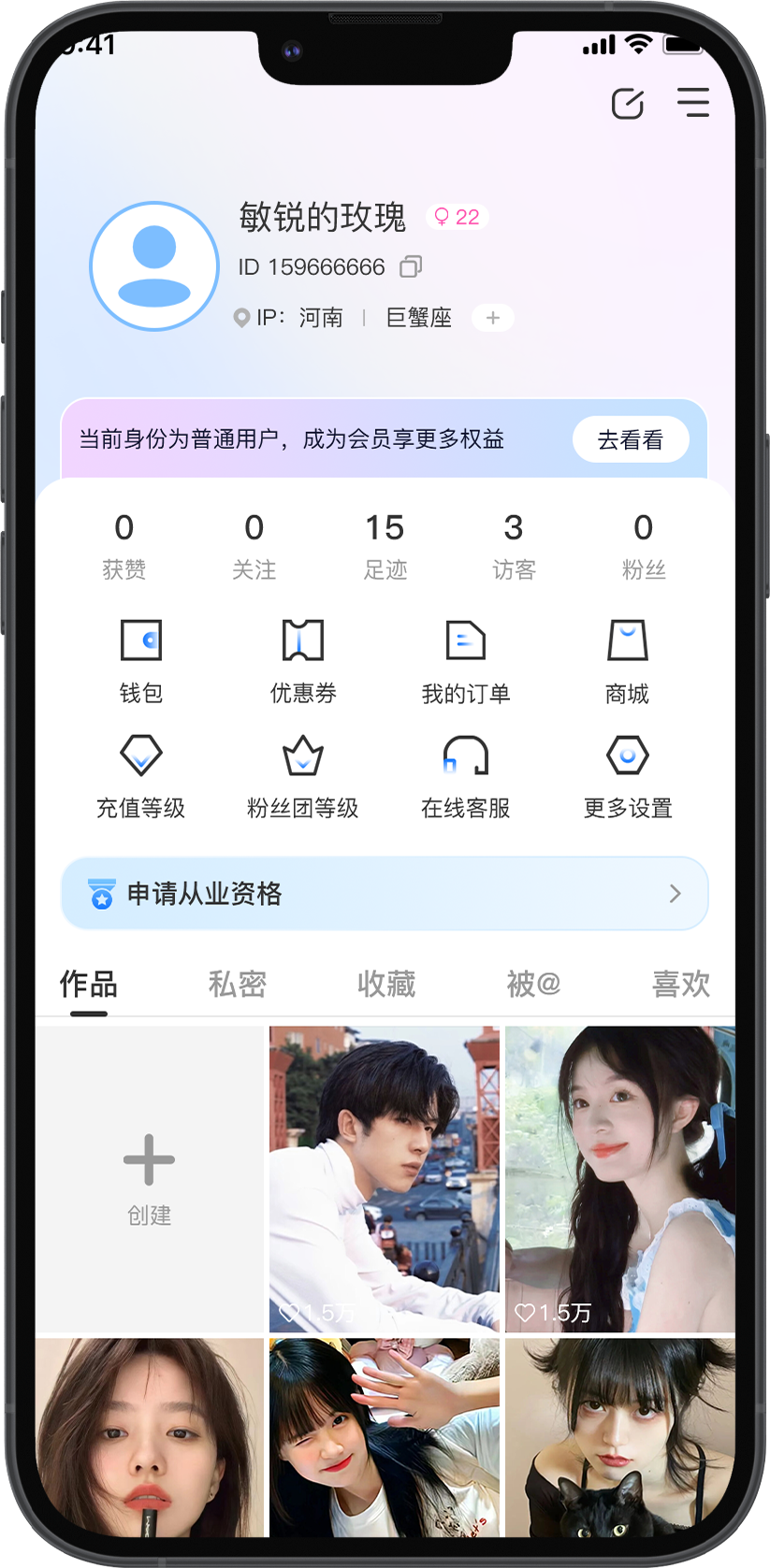Open the edit profile icon
770x1568 pixels.
pyautogui.click(x=627, y=104)
